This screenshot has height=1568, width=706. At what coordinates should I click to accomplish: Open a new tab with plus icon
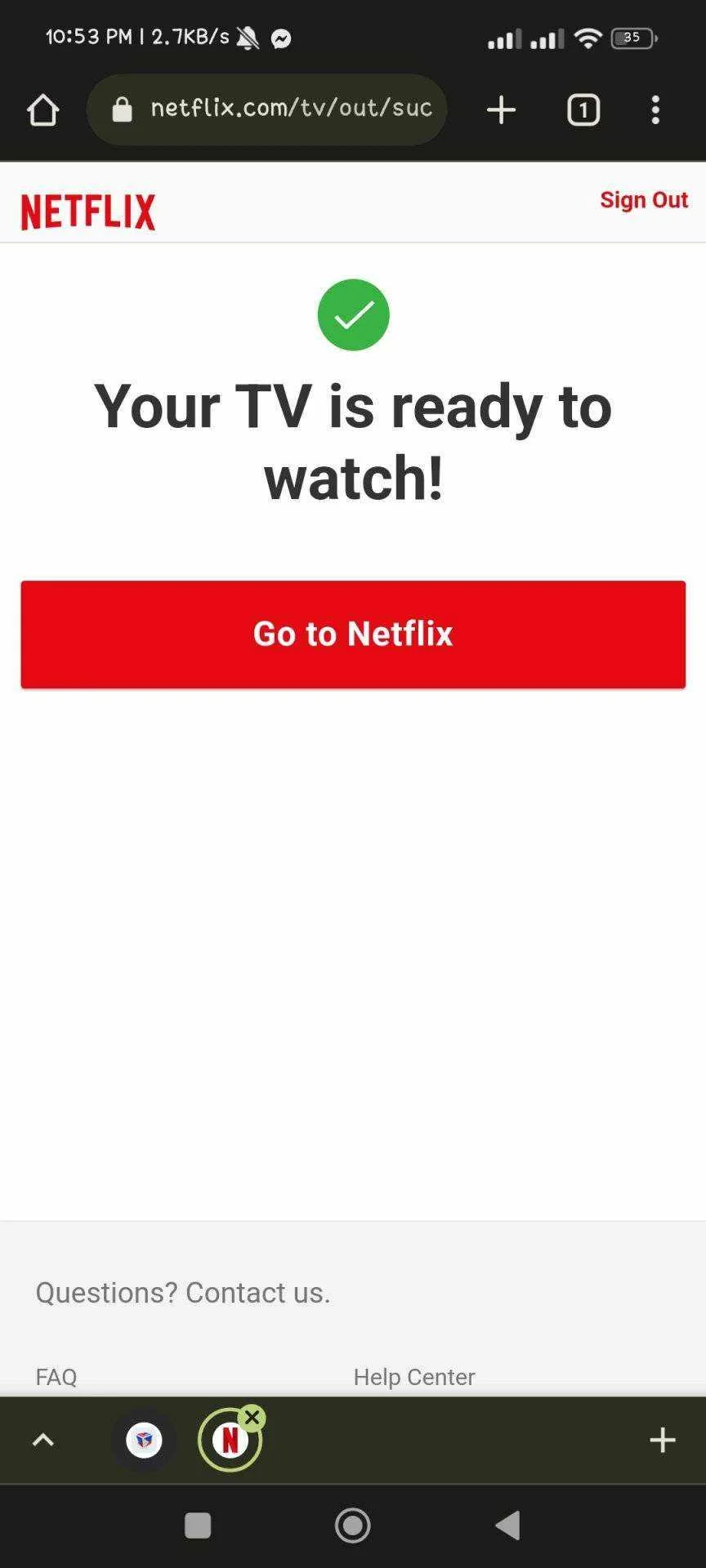click(x=501, y=110)
